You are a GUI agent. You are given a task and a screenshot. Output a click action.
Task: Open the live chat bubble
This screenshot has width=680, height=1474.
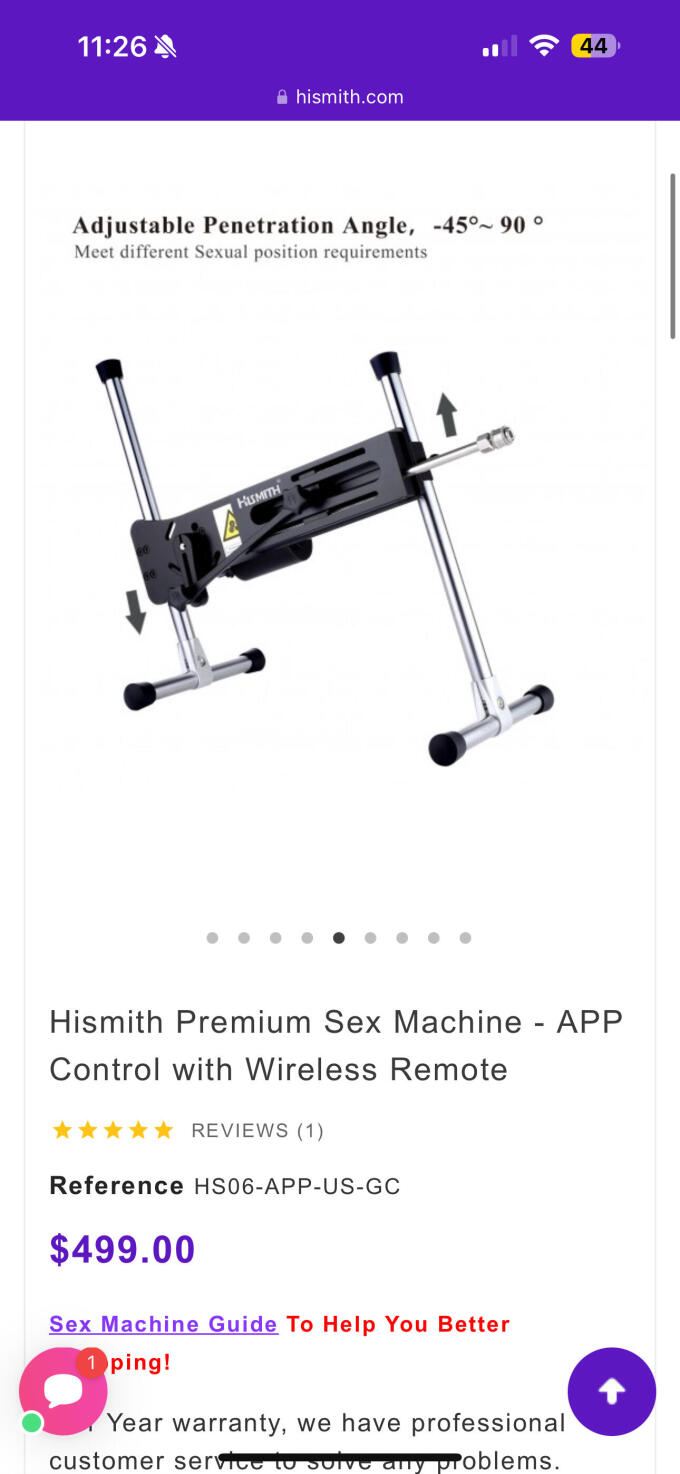(62, 1391)
